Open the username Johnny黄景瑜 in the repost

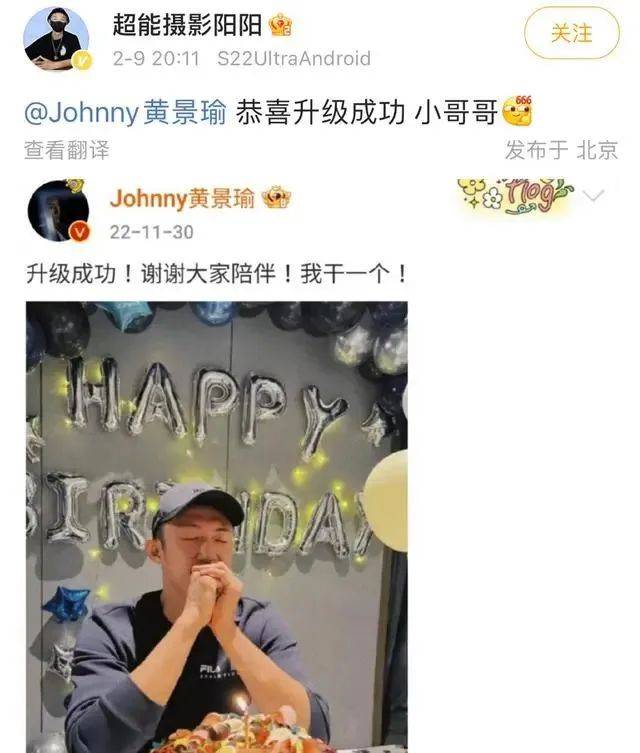182,197
